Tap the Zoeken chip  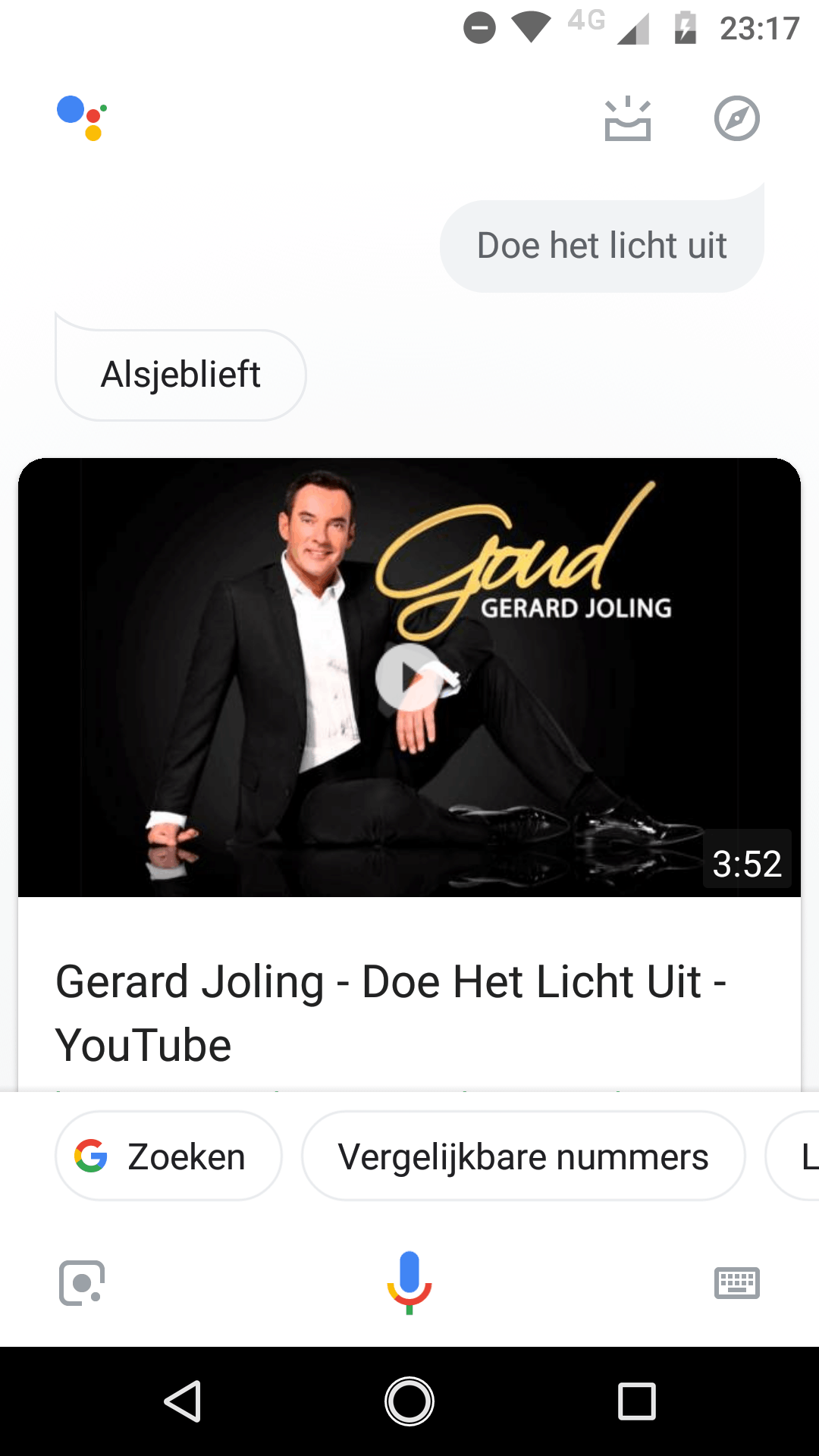[168, 1156]
